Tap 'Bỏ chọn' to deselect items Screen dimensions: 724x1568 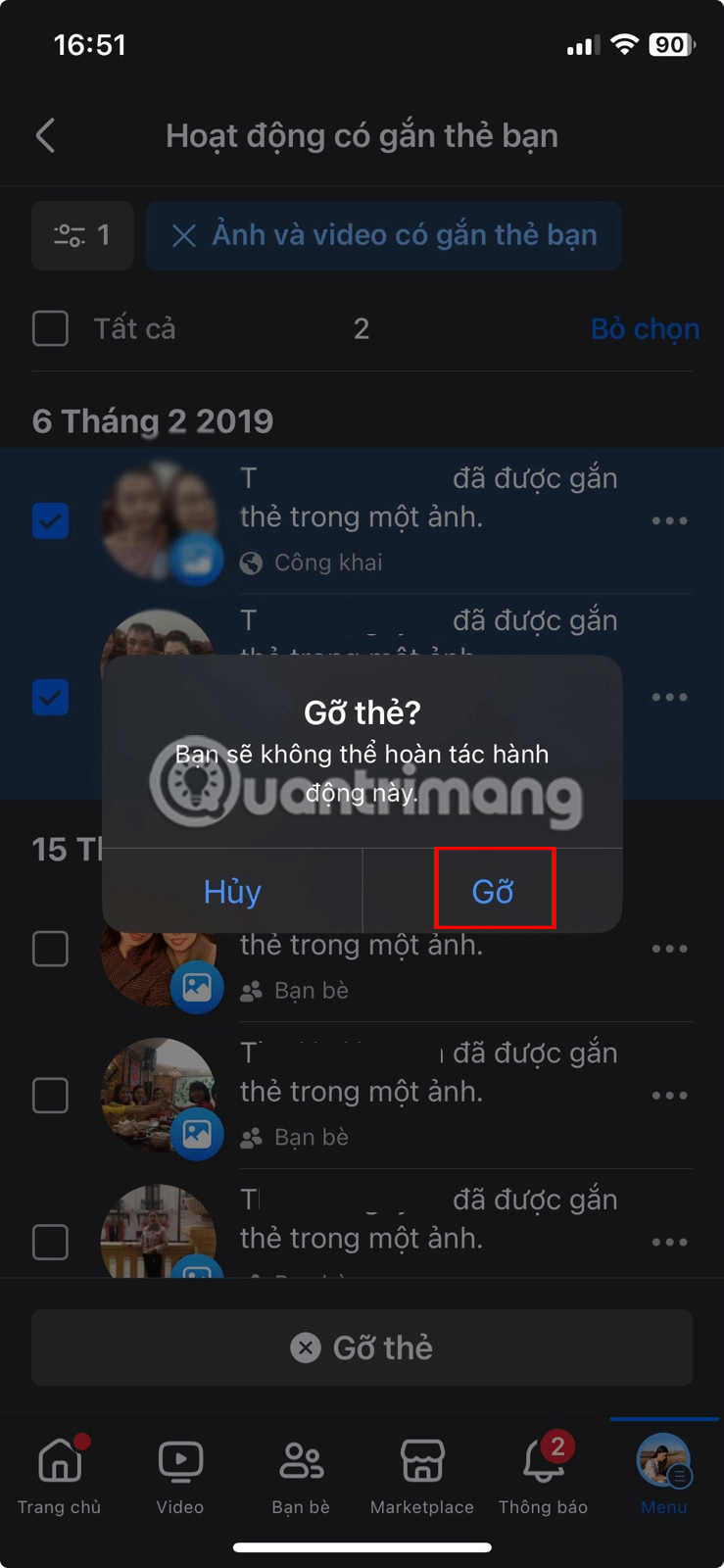tap(644, 328)
